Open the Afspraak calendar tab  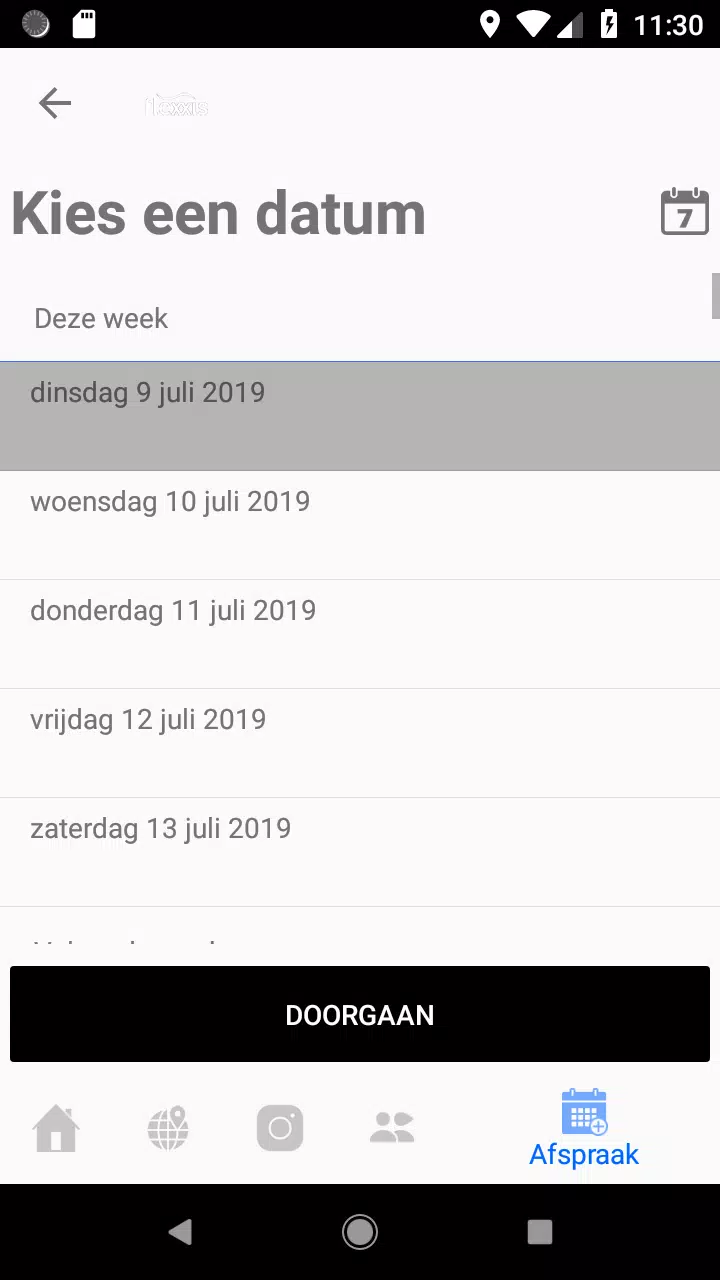pyautogui.click(x=584, y=1128)
